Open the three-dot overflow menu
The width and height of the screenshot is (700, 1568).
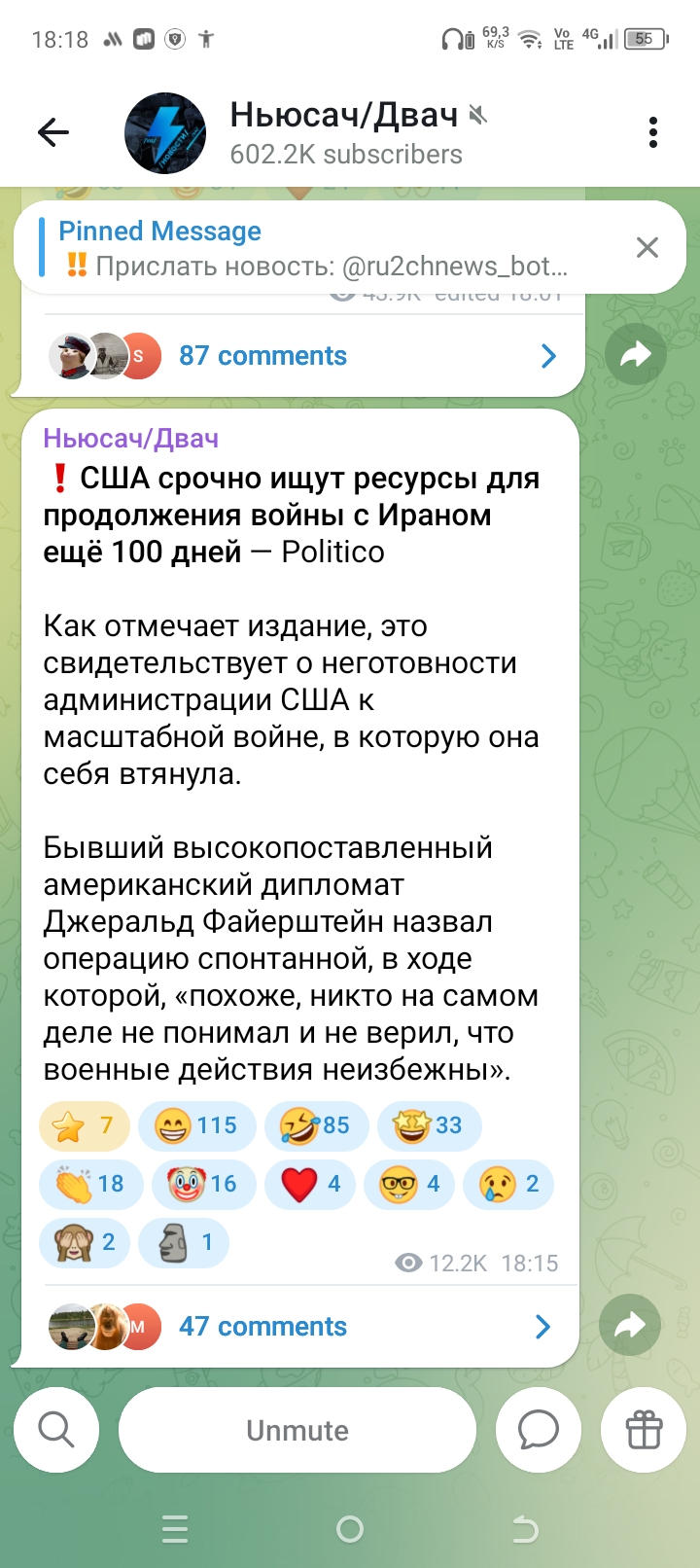[x=653, y=132]
